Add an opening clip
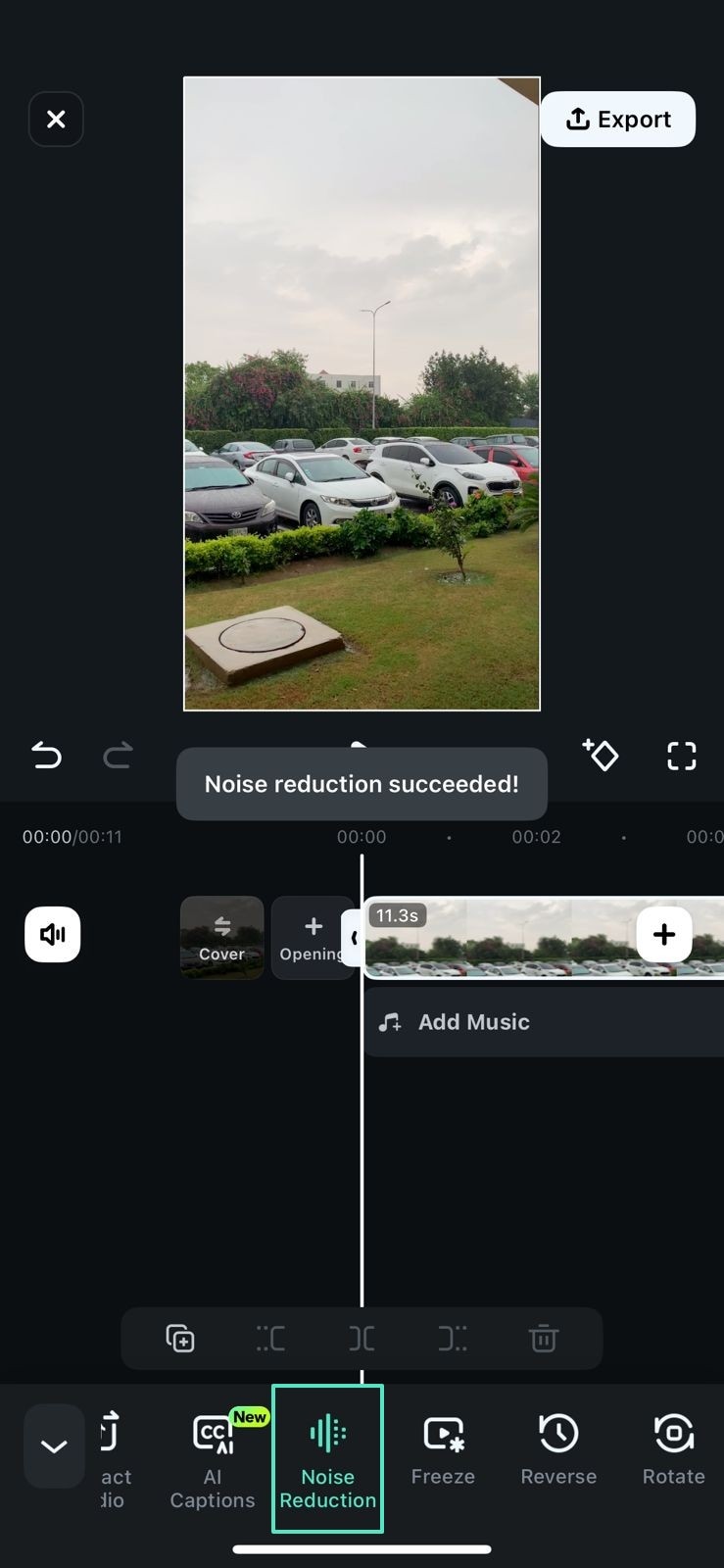This screenshot has width=724, height=1568. [x=312, y=938]
